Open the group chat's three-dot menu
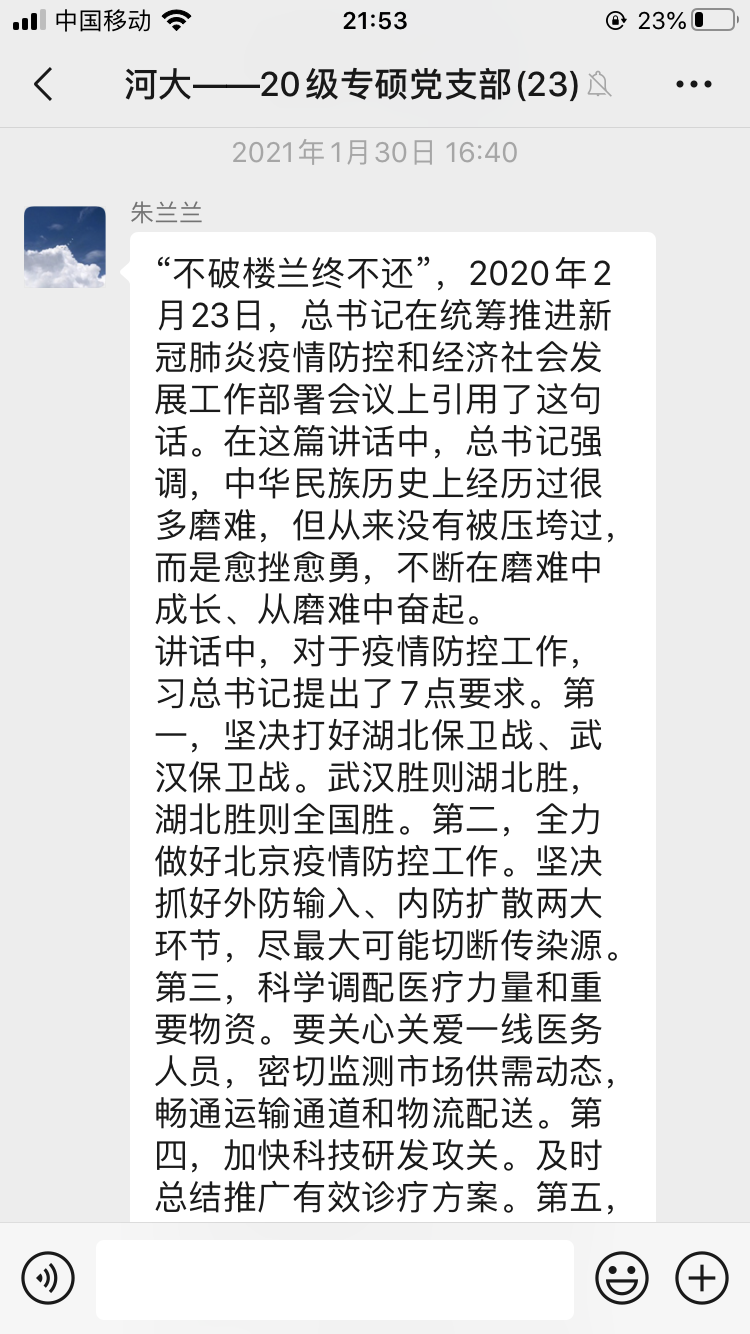 pos(694,85)
